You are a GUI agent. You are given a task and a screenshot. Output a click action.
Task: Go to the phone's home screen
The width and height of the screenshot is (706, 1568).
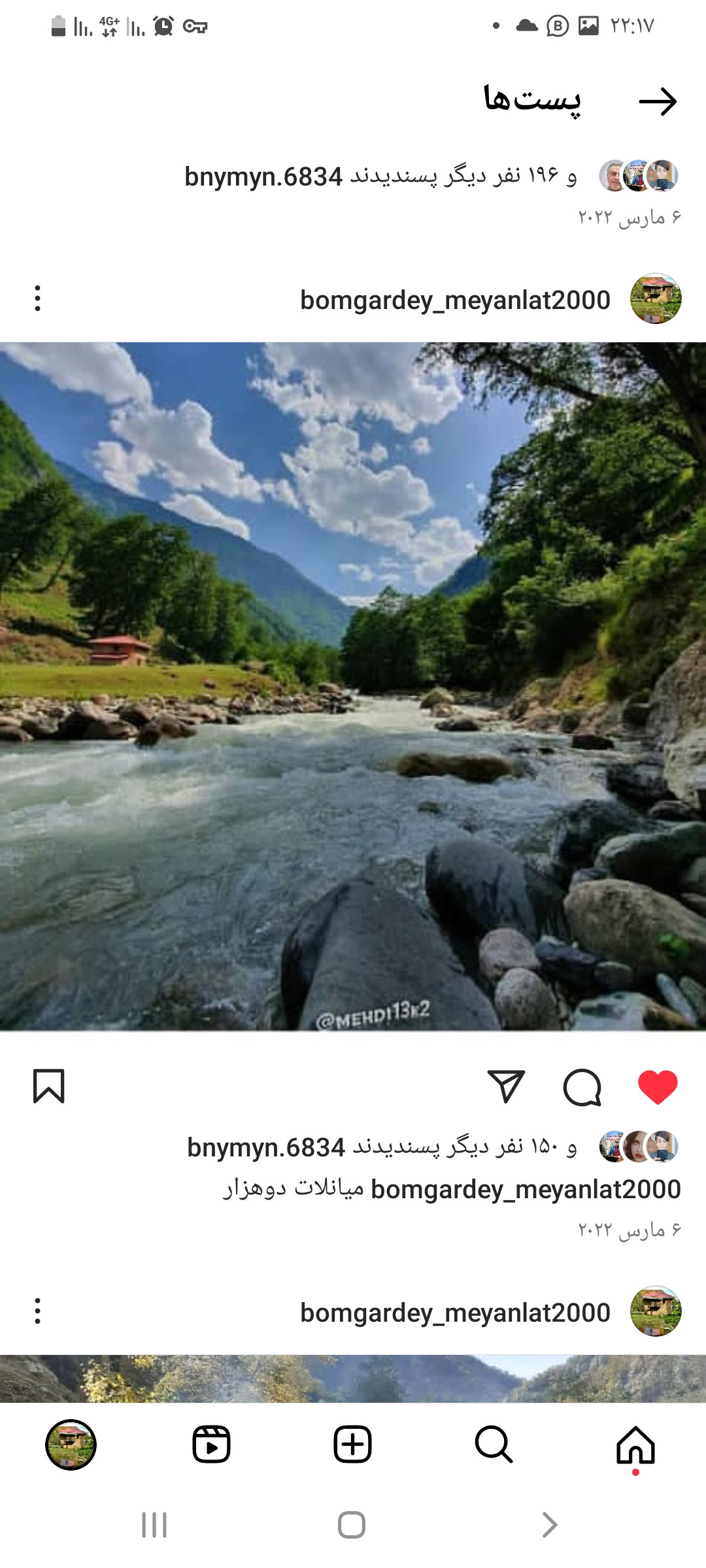(352, 1526)
